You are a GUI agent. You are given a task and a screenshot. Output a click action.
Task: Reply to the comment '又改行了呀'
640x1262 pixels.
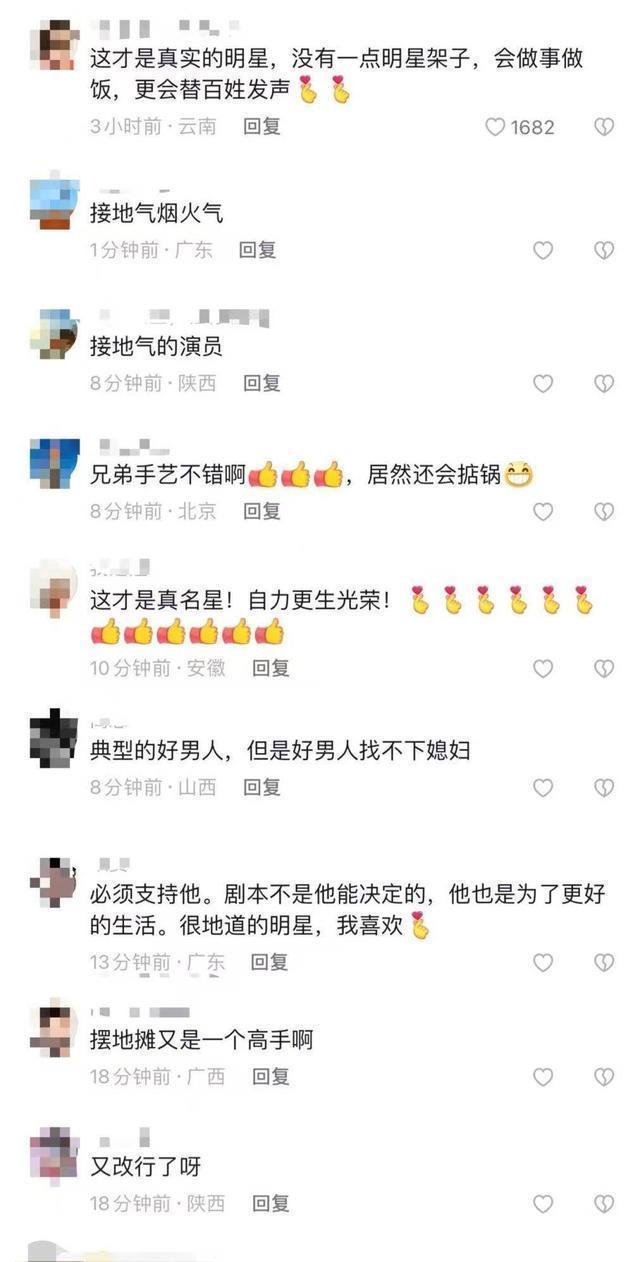(x=270, y=1203)
